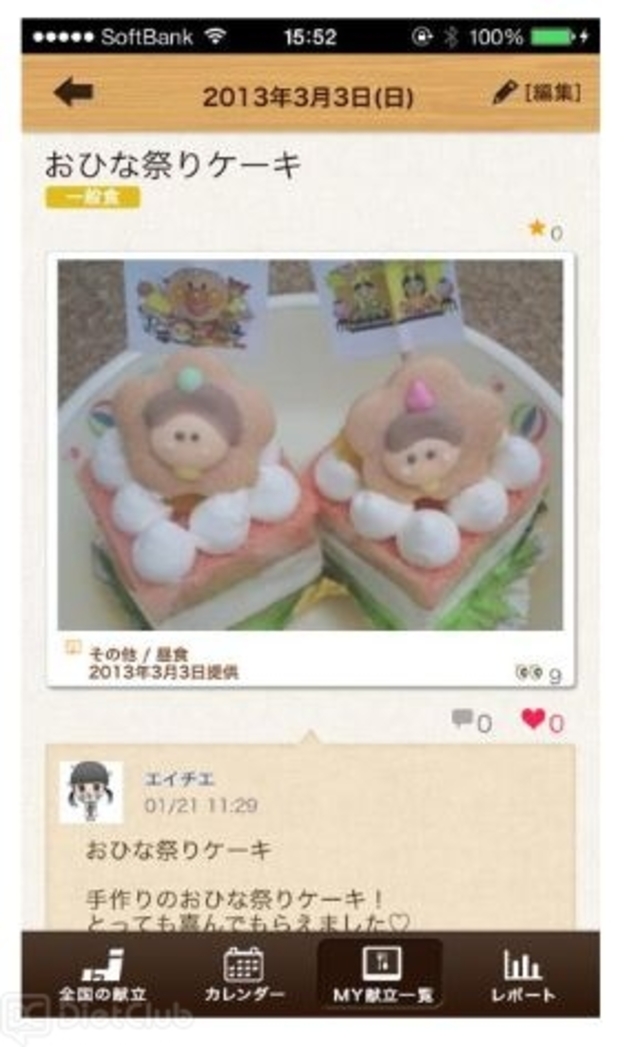Switch to the 全国の献立 tab
The image size is (640, 1047).
(x=103, y=975)
